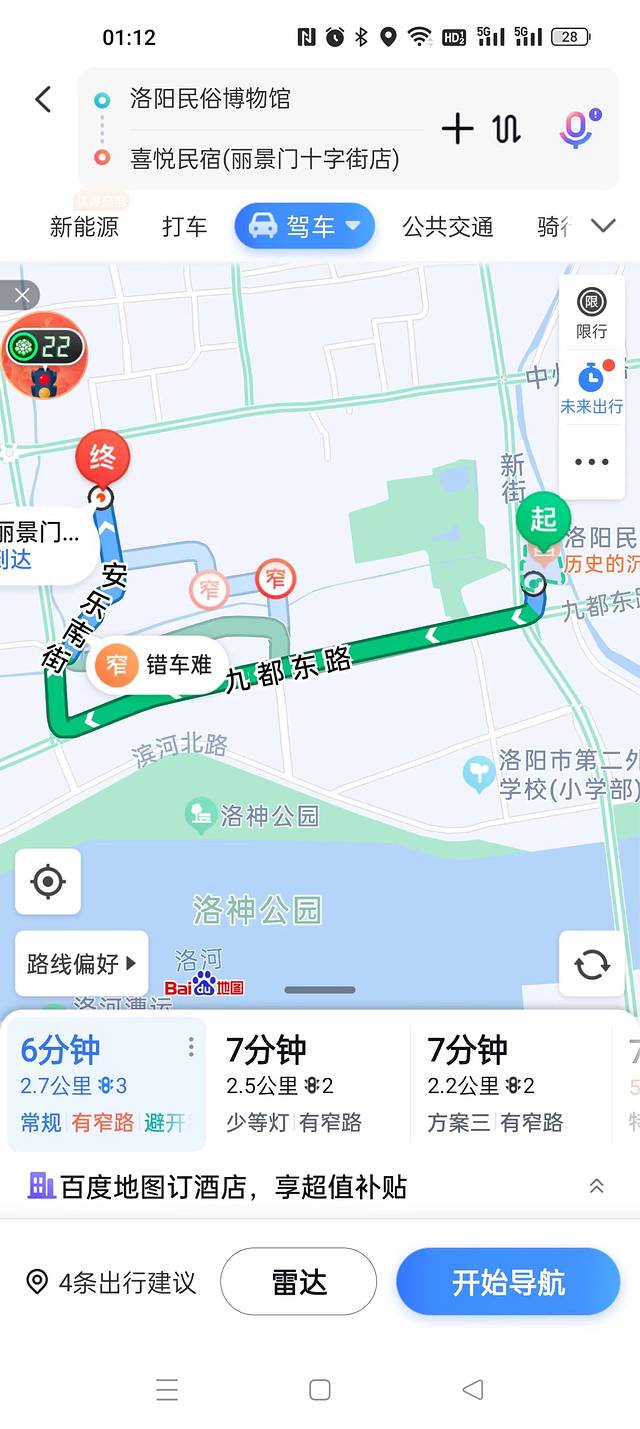Open the 限行 restriction info
This screenshot has width=640, height=1429.
591,312
